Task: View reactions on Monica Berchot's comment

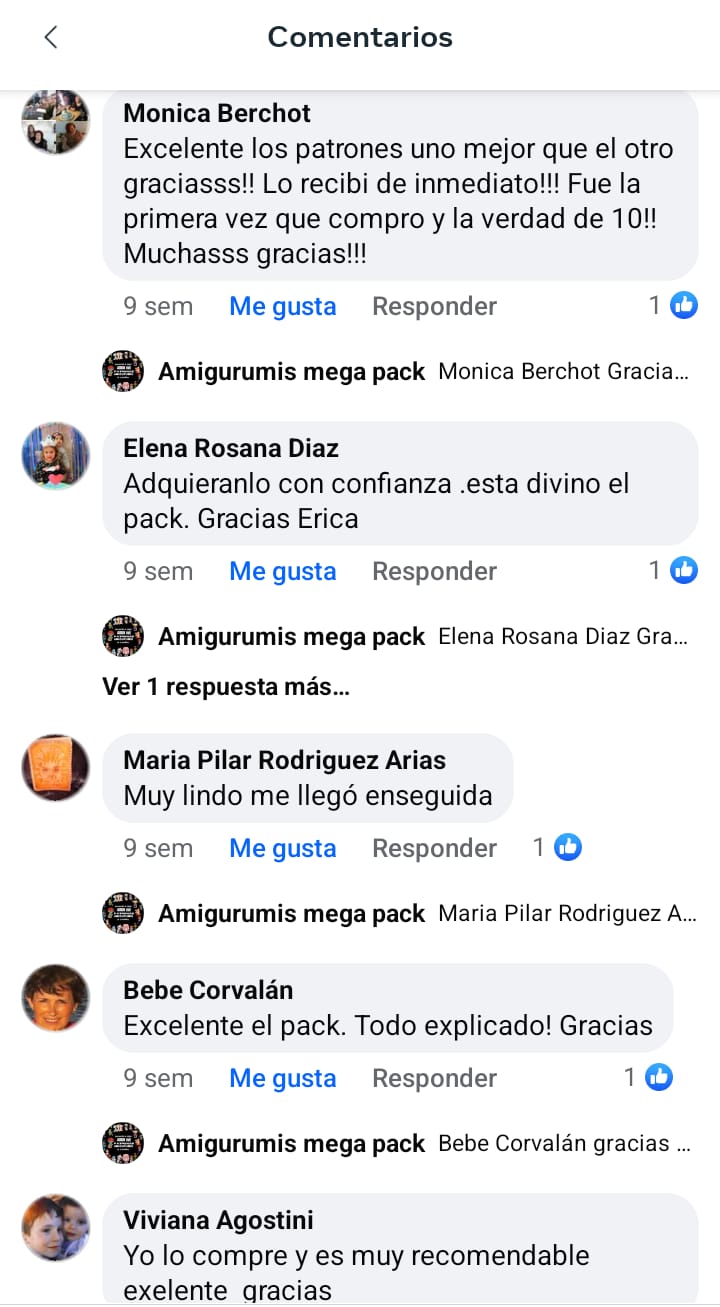Action: coord(673,305)
